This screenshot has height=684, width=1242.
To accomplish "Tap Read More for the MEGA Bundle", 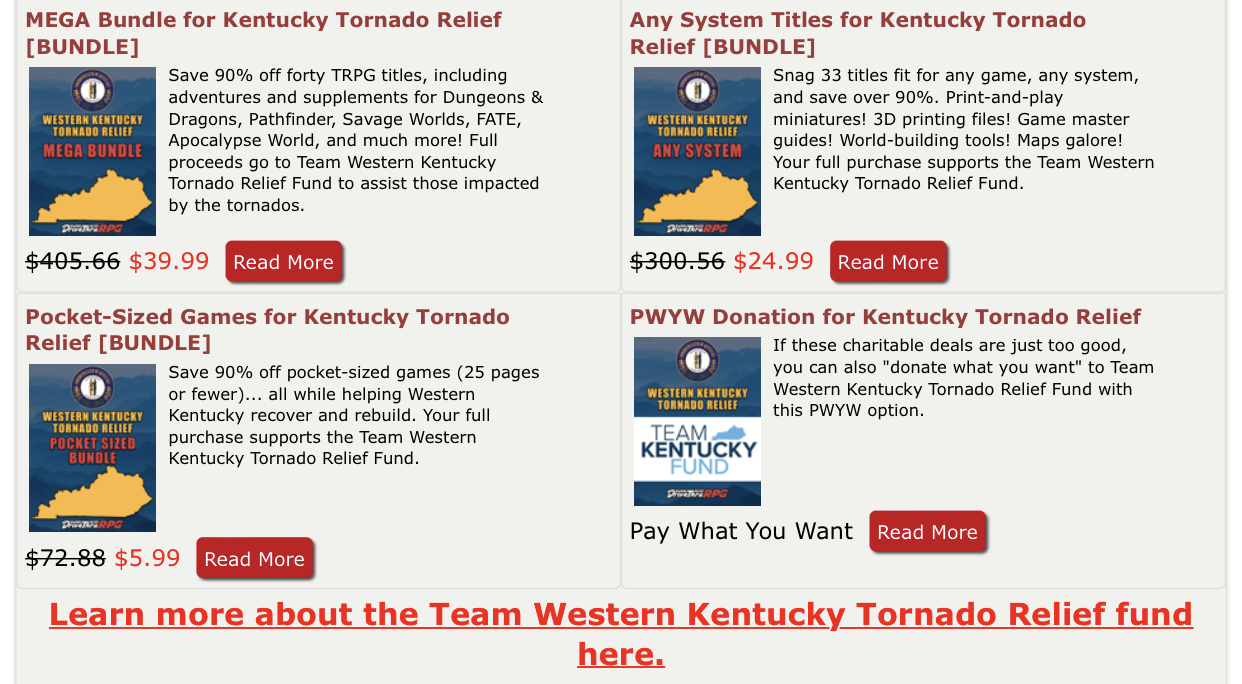I will tap(283, 262).
